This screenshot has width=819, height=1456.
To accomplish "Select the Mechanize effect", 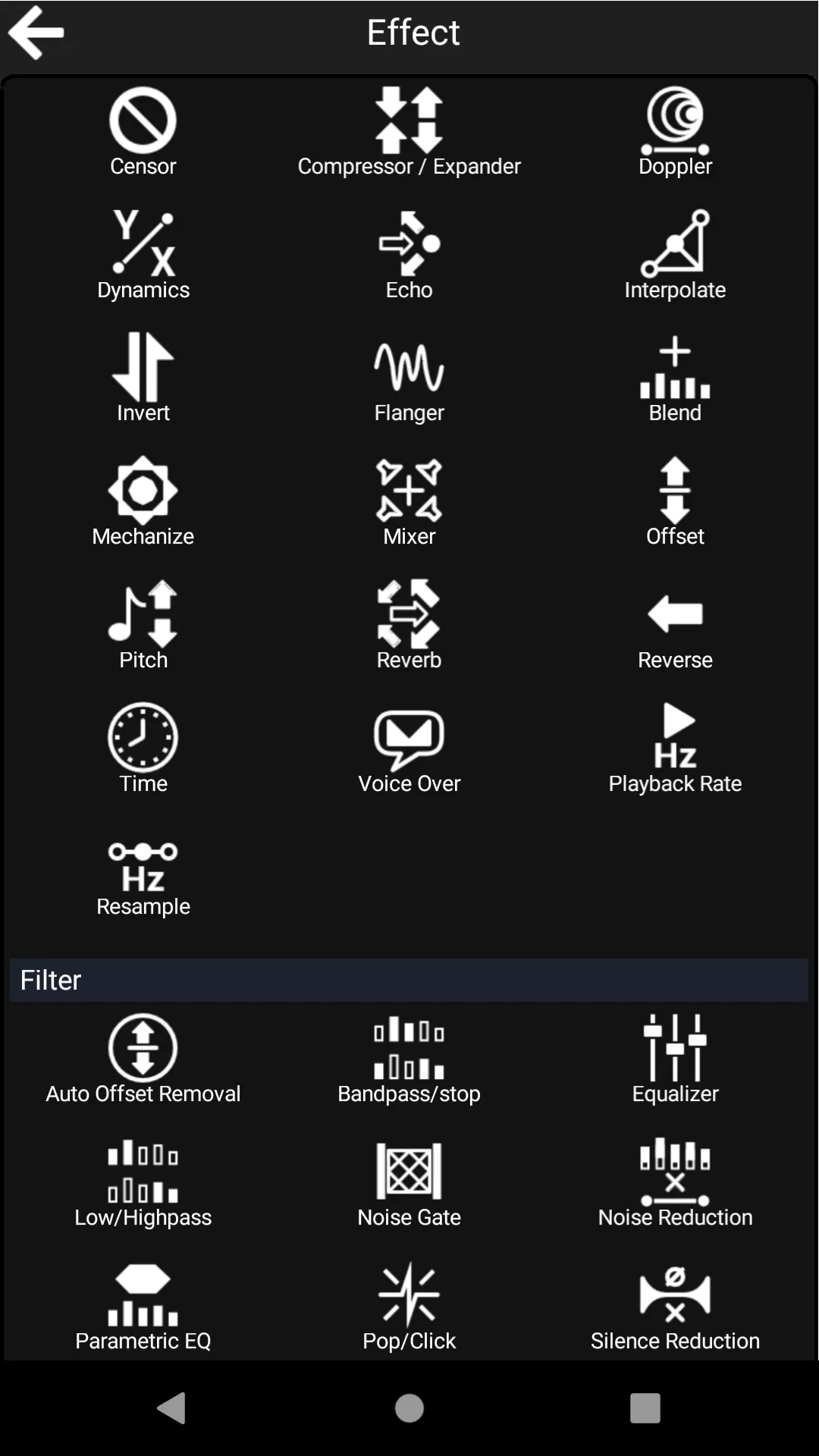I will (143, 500).
